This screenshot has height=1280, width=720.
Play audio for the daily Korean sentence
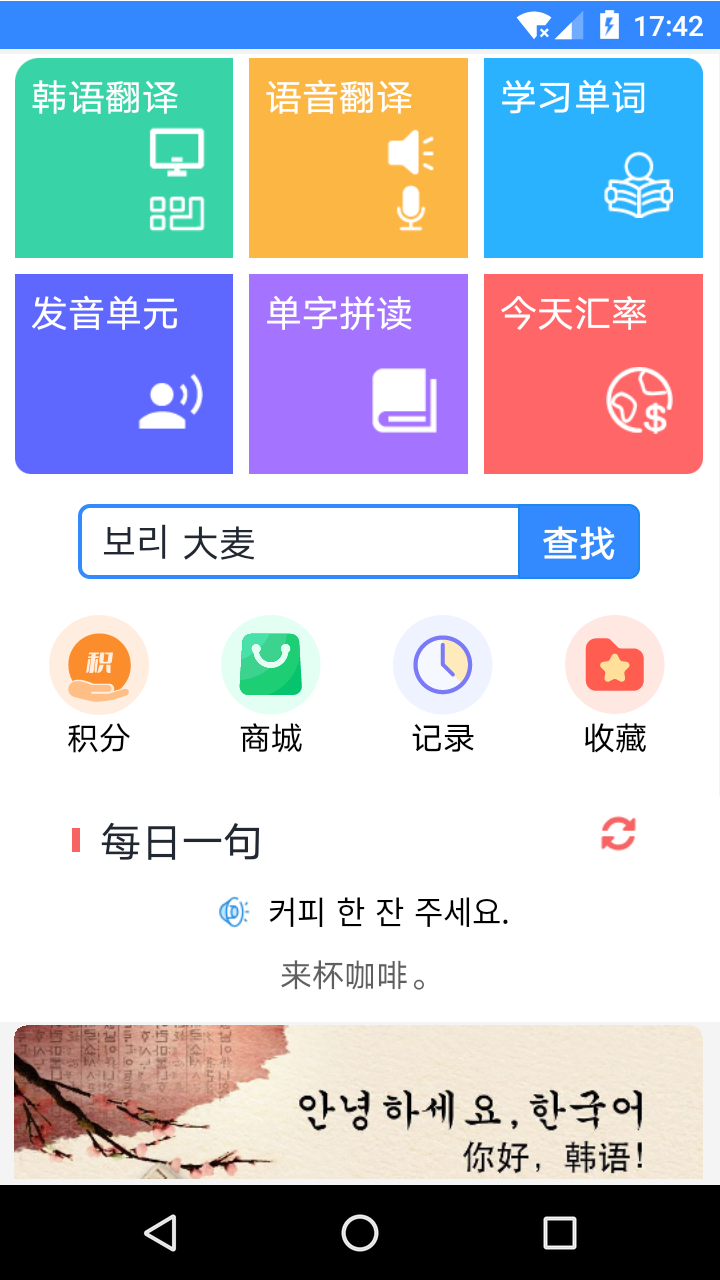click(233, 912)
